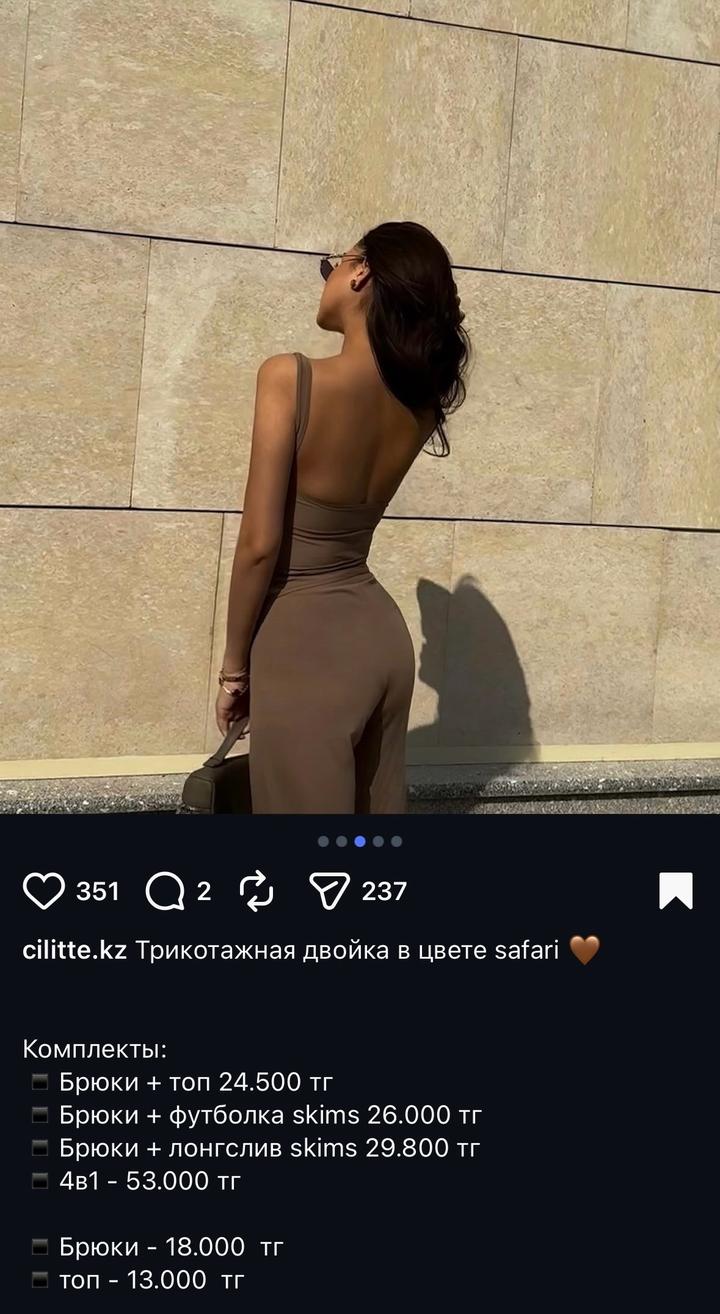Like the cilitte.kz post
This screenshot has height=1314, width=720.
[x=43, y=890]
